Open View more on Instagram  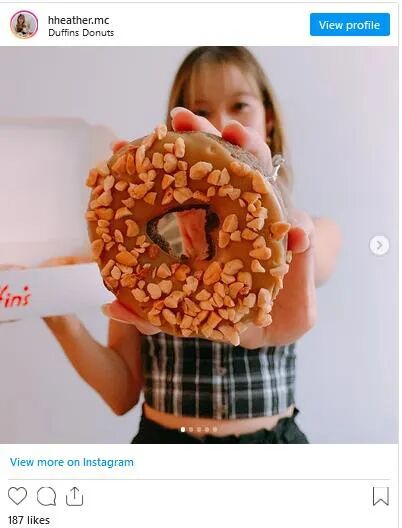[x=72, y=462]
